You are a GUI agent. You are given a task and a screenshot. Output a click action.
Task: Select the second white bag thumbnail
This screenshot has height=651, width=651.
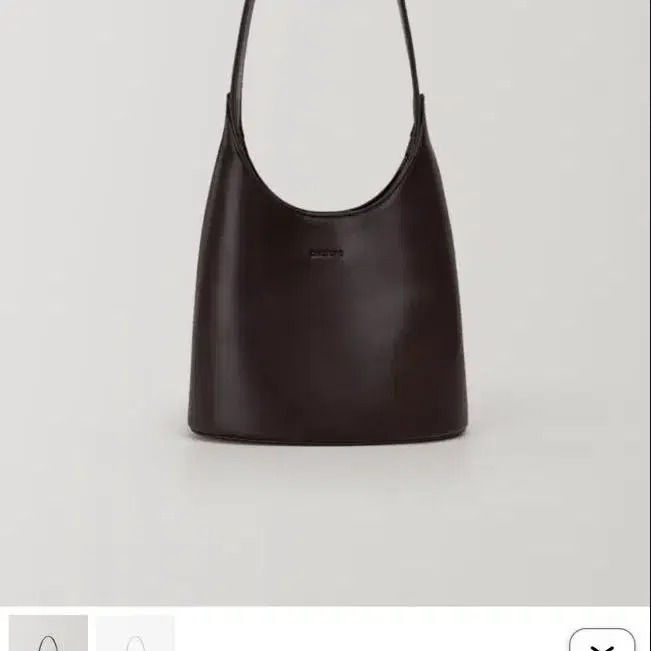pos(135,634)
